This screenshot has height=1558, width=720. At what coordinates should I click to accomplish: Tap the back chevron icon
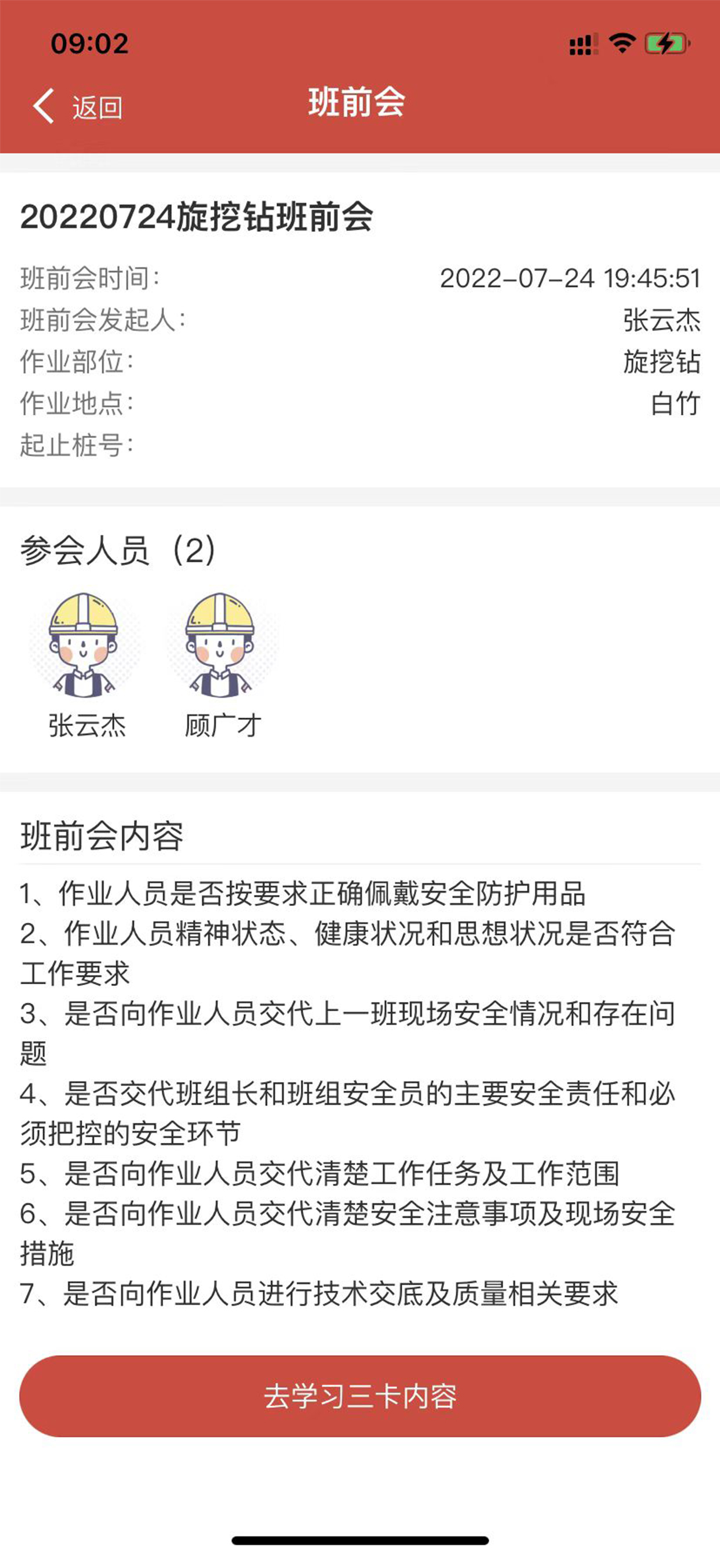coord(42,105)
